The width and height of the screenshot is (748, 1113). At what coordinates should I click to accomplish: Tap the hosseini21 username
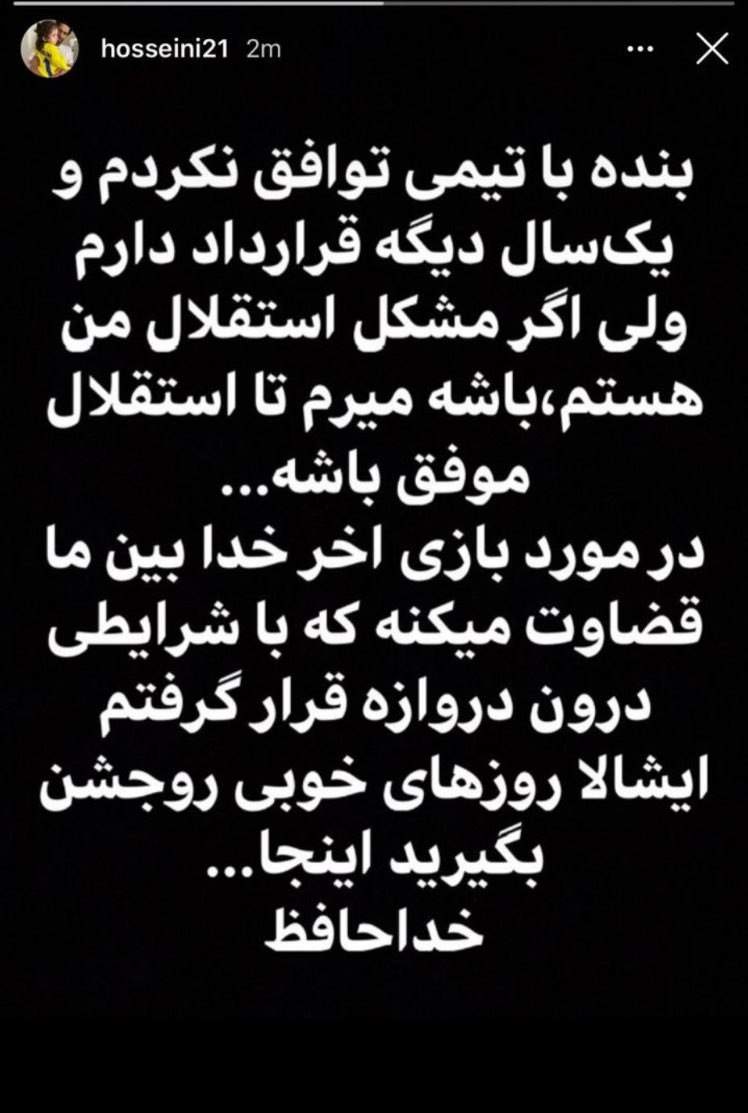tap(164, 49)
